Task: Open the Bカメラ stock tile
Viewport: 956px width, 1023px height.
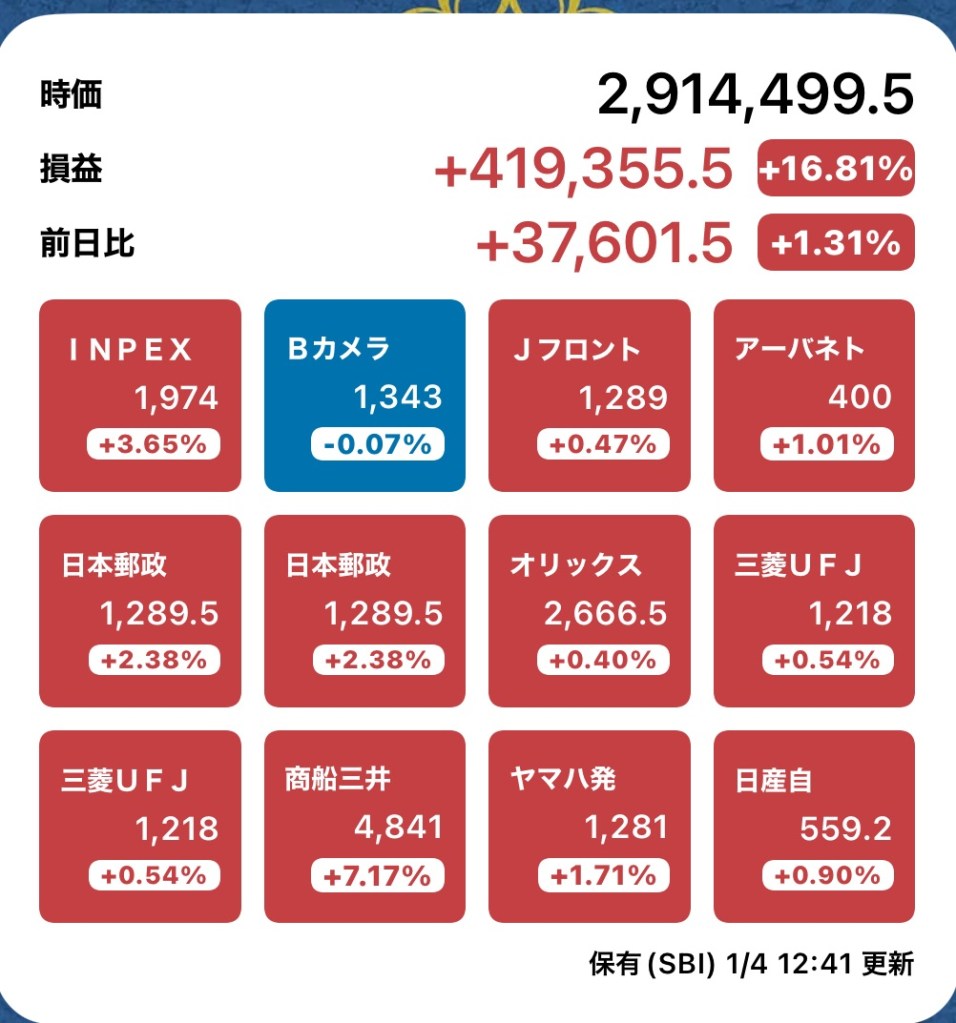Action: (364, 396)
